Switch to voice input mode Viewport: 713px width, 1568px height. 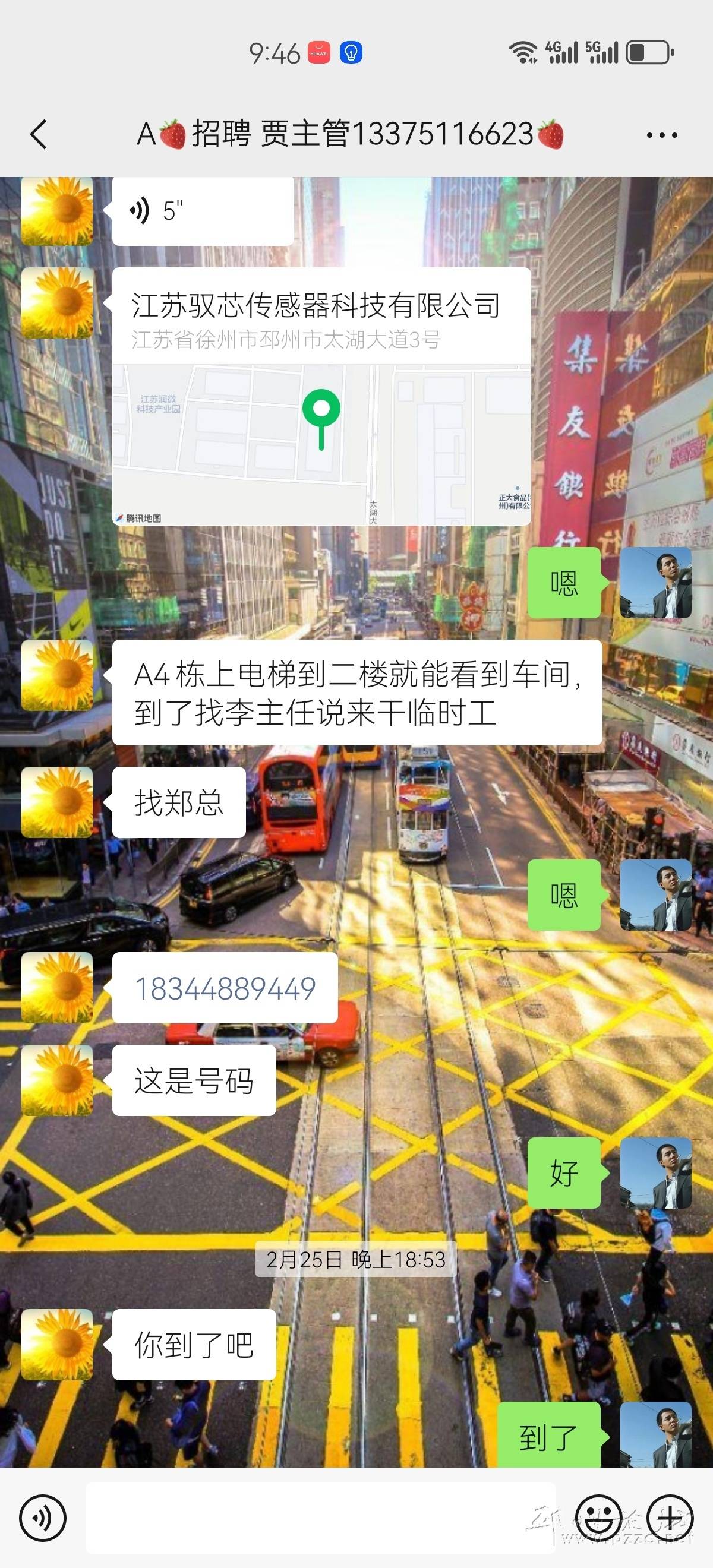coord(43,1518)
